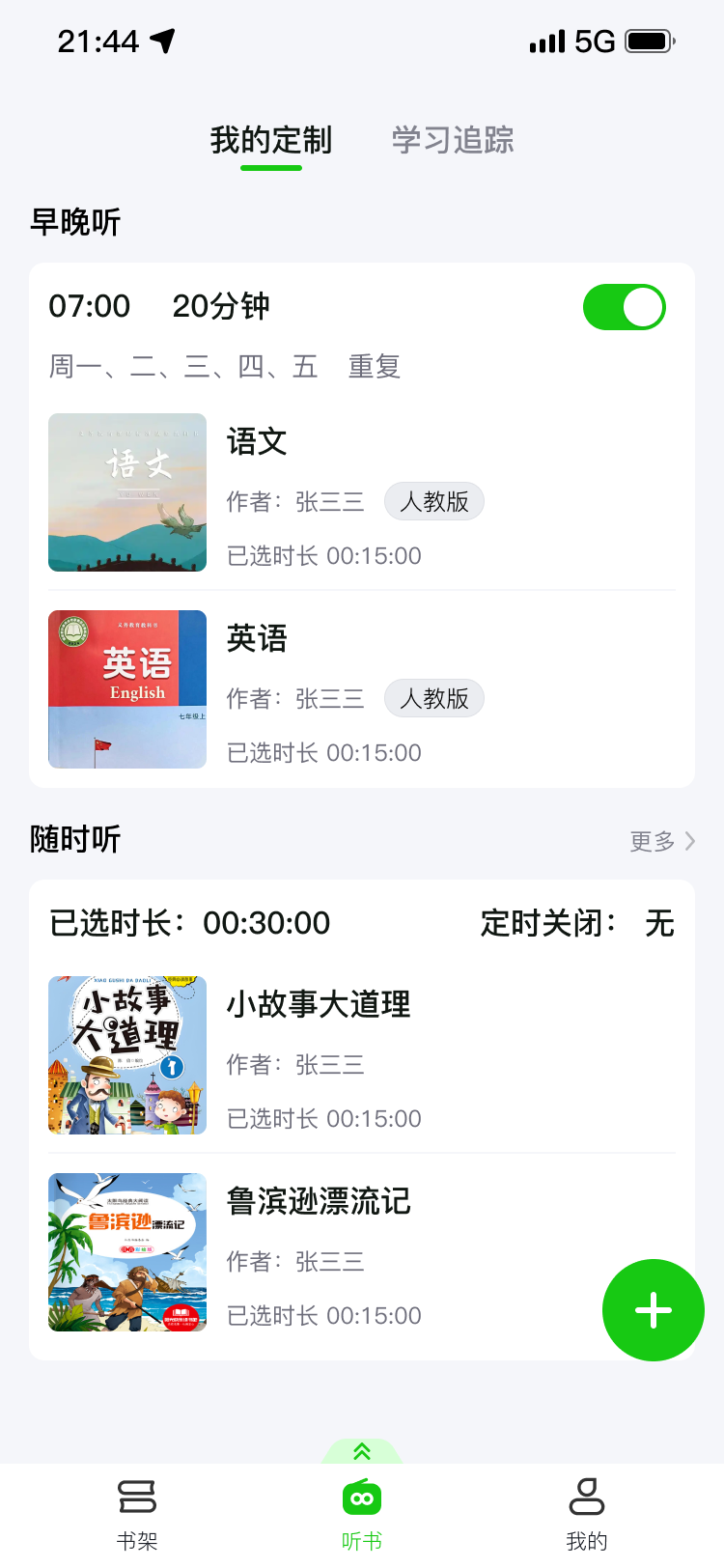724x1568 pixels.
Task: Select the 我的定制 tab
Action: point(271,140)
